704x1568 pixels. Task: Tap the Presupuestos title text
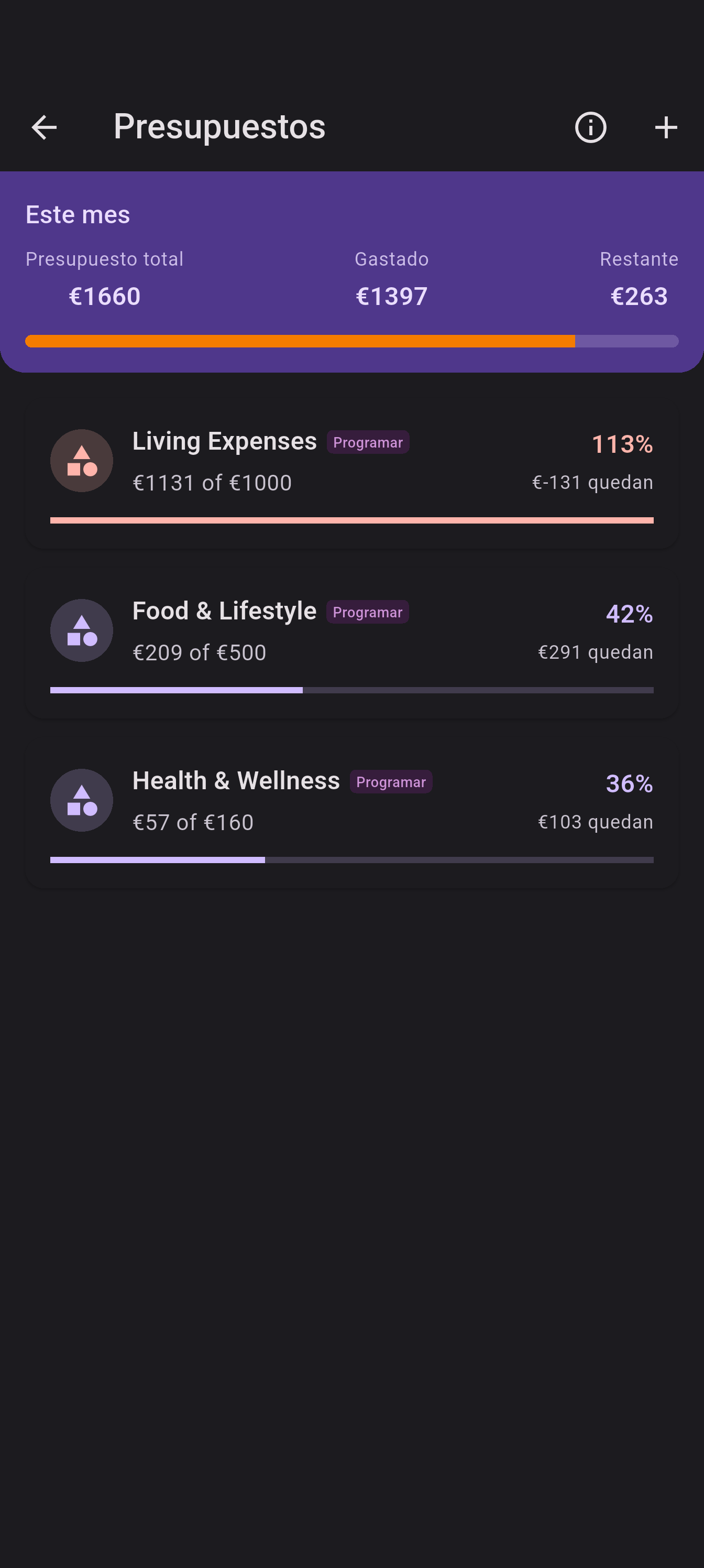coord(219,127)
